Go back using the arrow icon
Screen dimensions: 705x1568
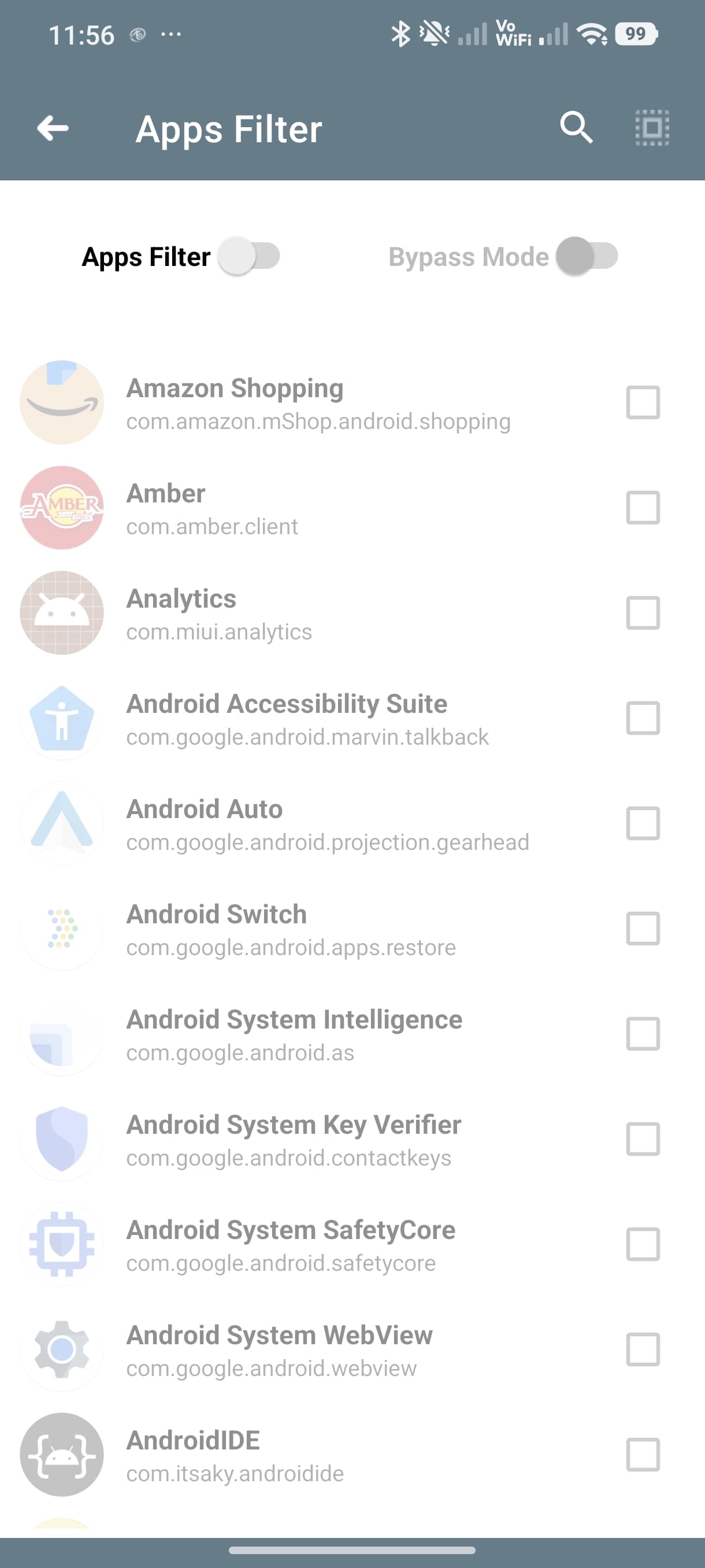click(53, 128)
